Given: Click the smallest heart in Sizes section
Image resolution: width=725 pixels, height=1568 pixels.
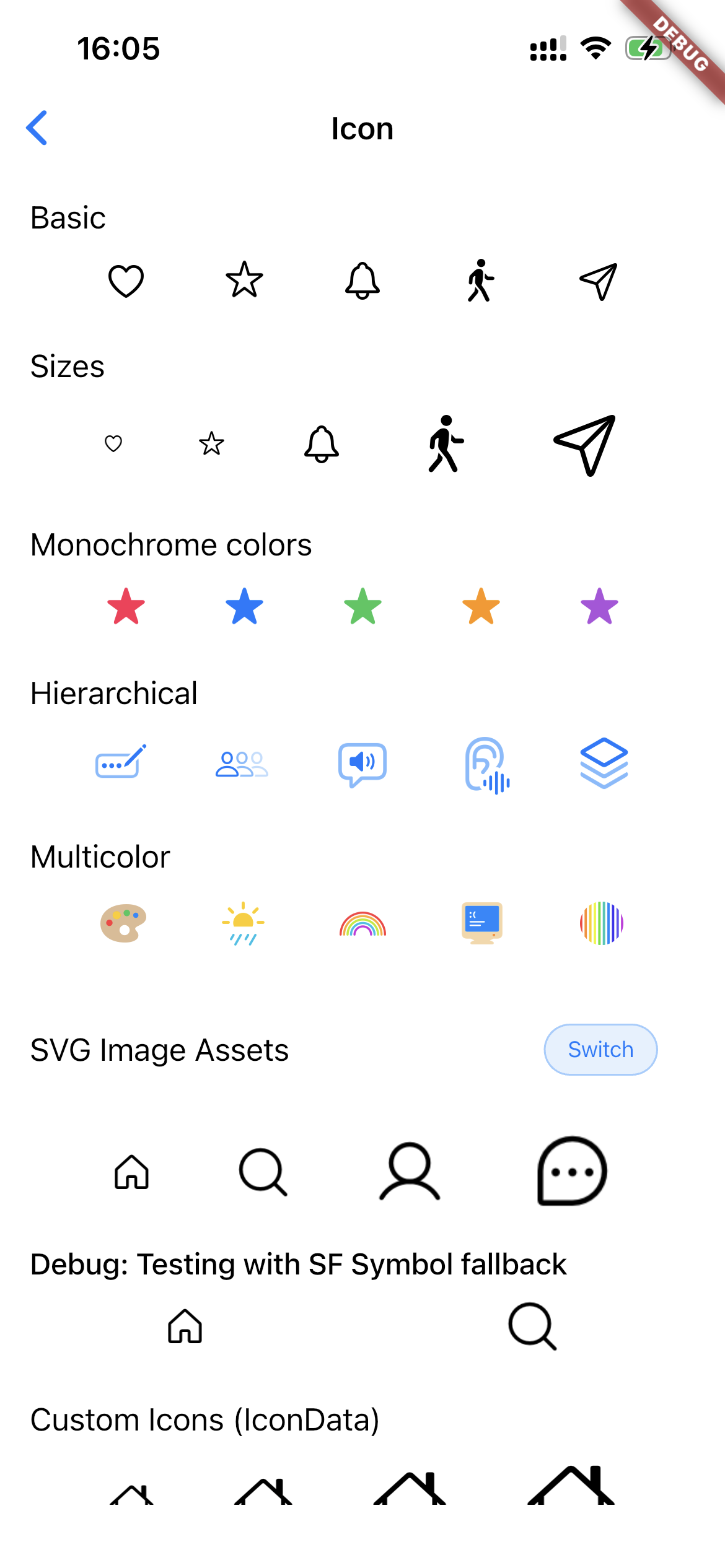Looking at the screenshot, I should [x=113, y=443].
